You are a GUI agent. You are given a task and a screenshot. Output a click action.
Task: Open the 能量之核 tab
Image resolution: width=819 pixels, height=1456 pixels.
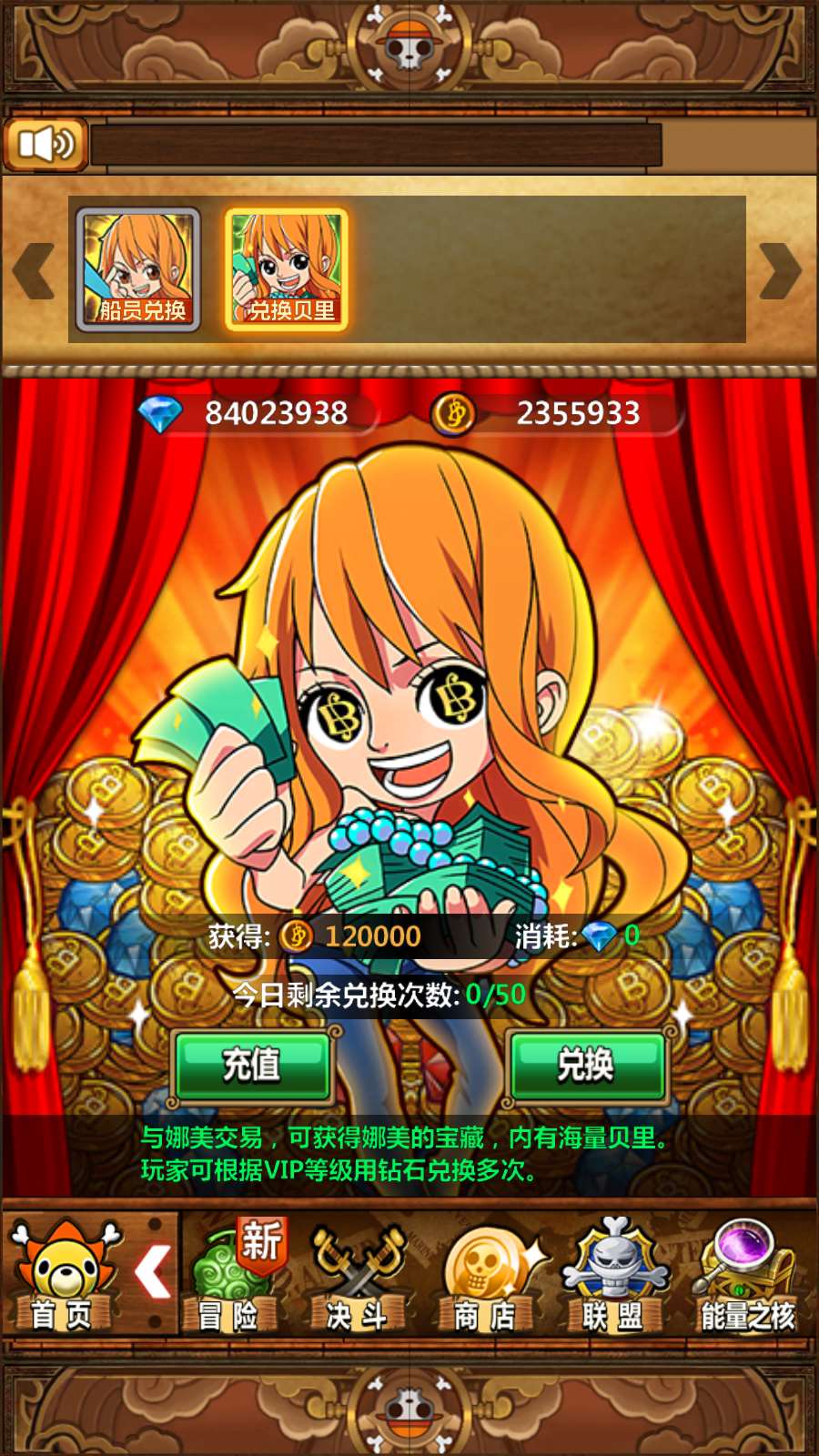tap(746, 1276)
